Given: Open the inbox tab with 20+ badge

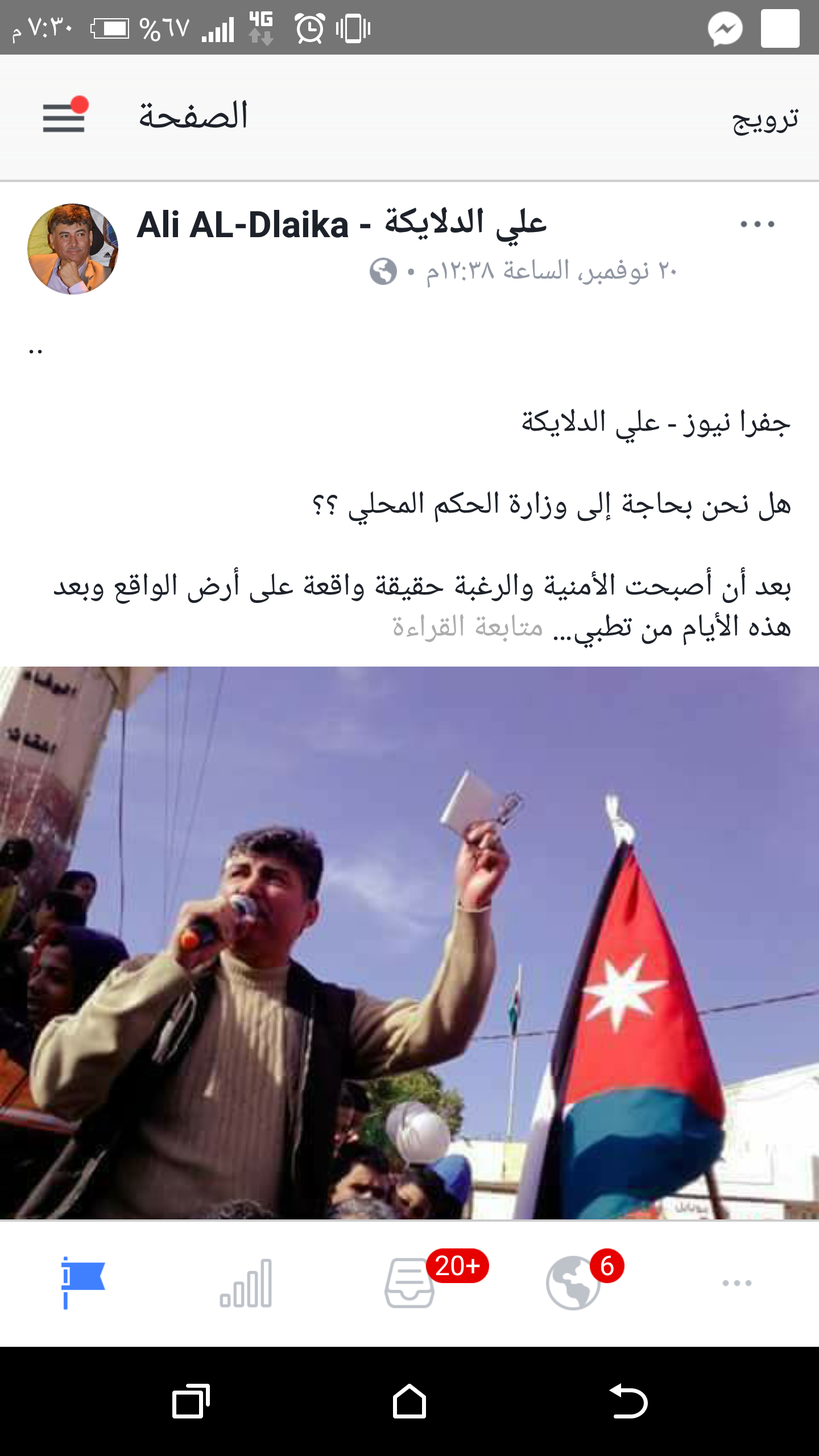Looking at the screenshot, I should click(411, 1283).
